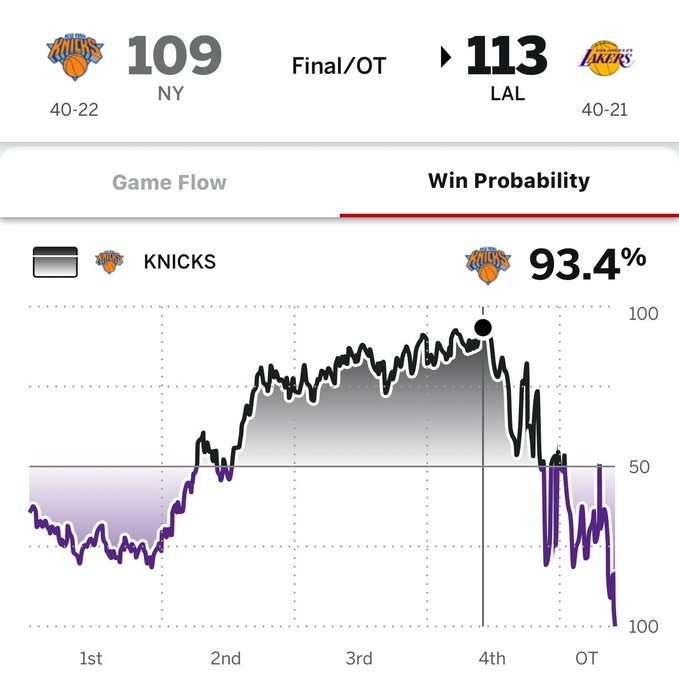Select the Win Probability tab
The width and height of the screenshot is (679, 680).
pos(508,181)
